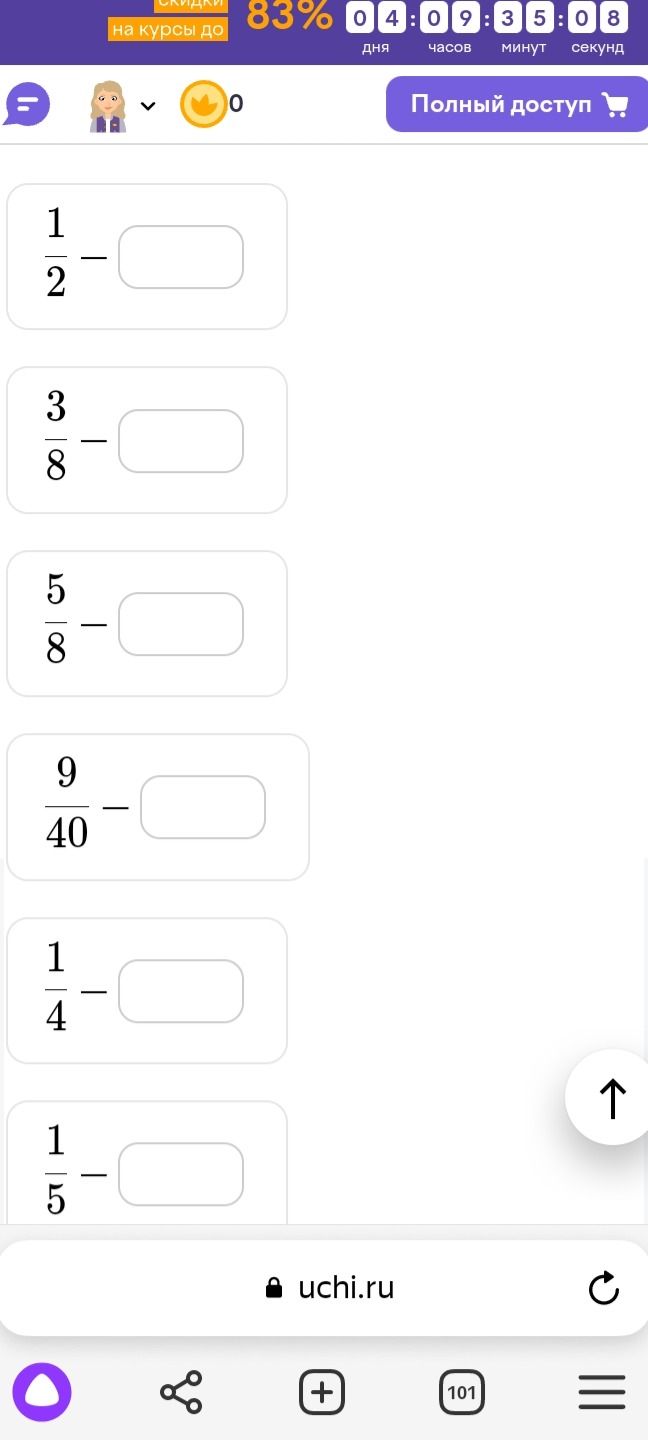Viewport: 648px width, 1440px height.
Task: Open a new browser tab
Action: (x=322, y=1392)
